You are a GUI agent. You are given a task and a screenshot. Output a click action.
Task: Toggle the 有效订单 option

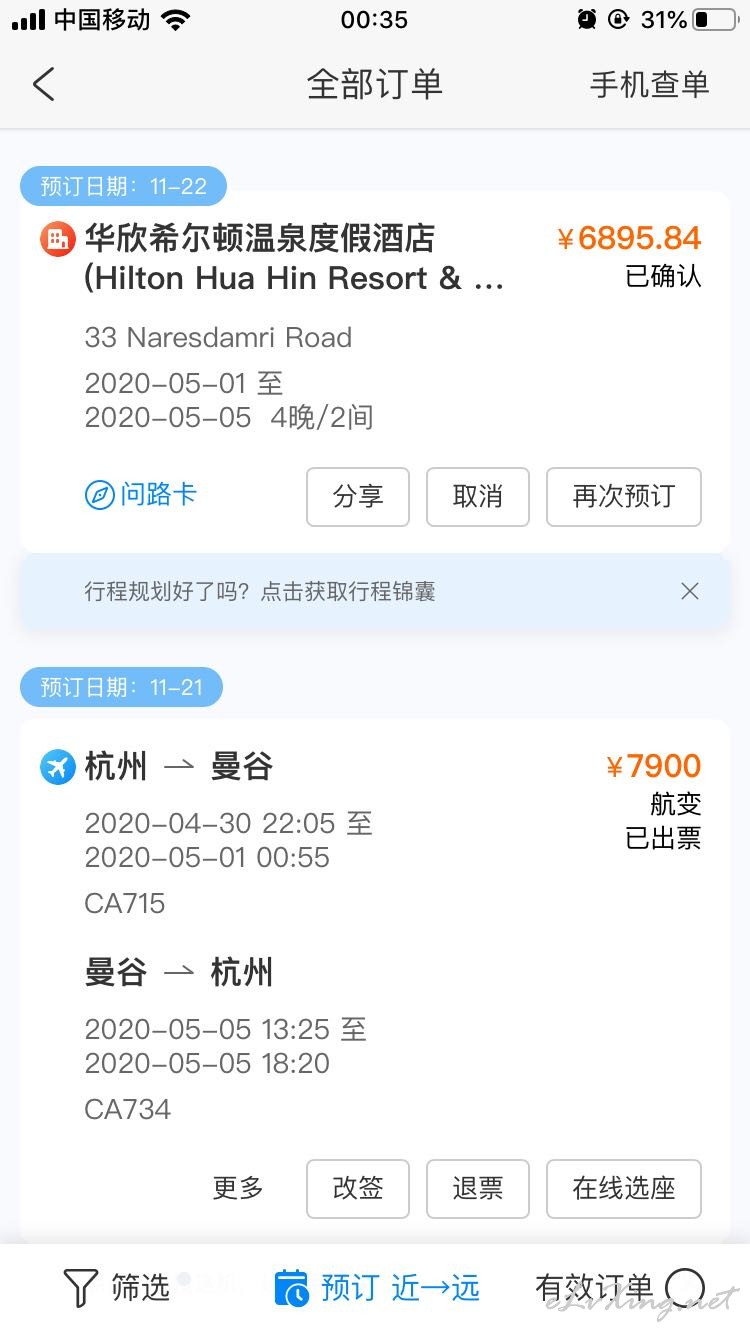coord(620,1288)
